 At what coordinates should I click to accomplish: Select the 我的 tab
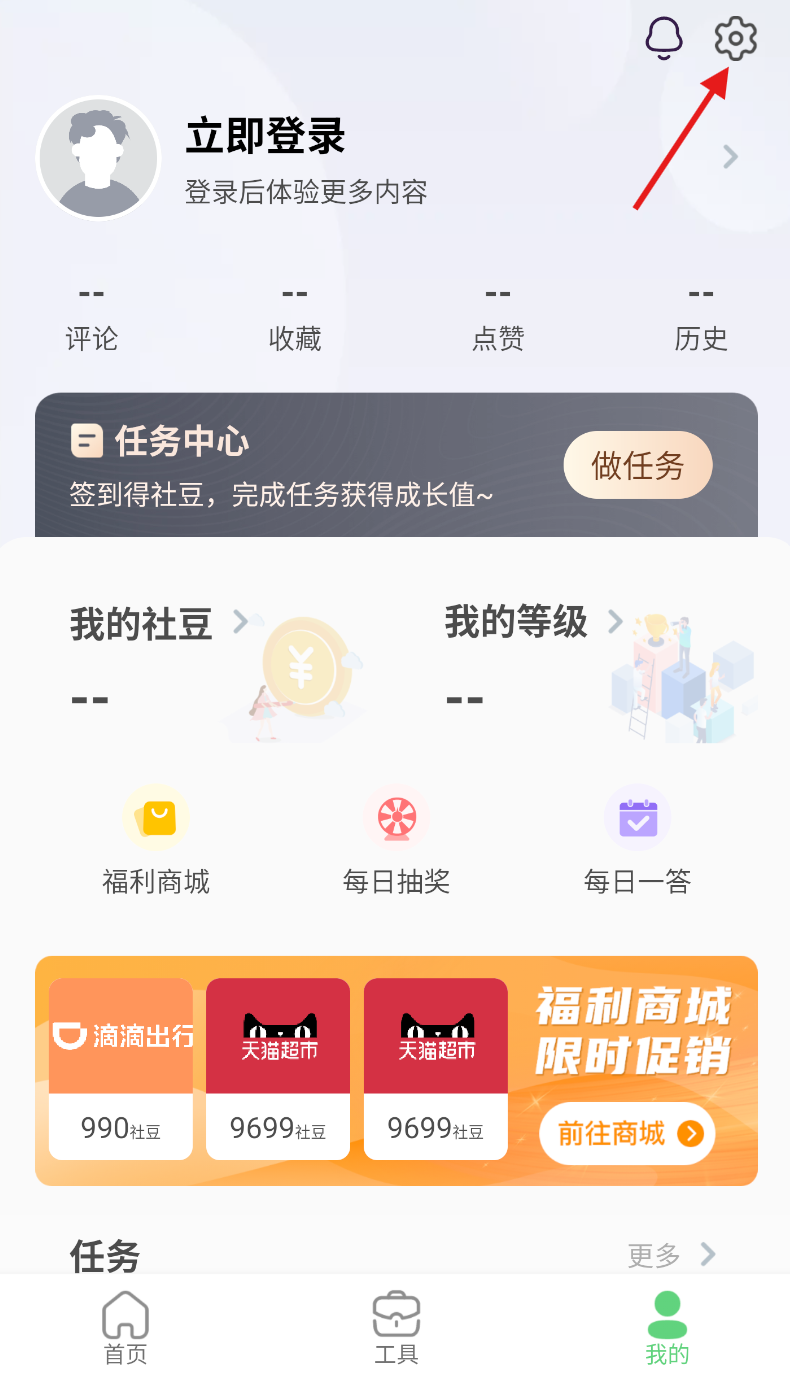[667, 1328]
